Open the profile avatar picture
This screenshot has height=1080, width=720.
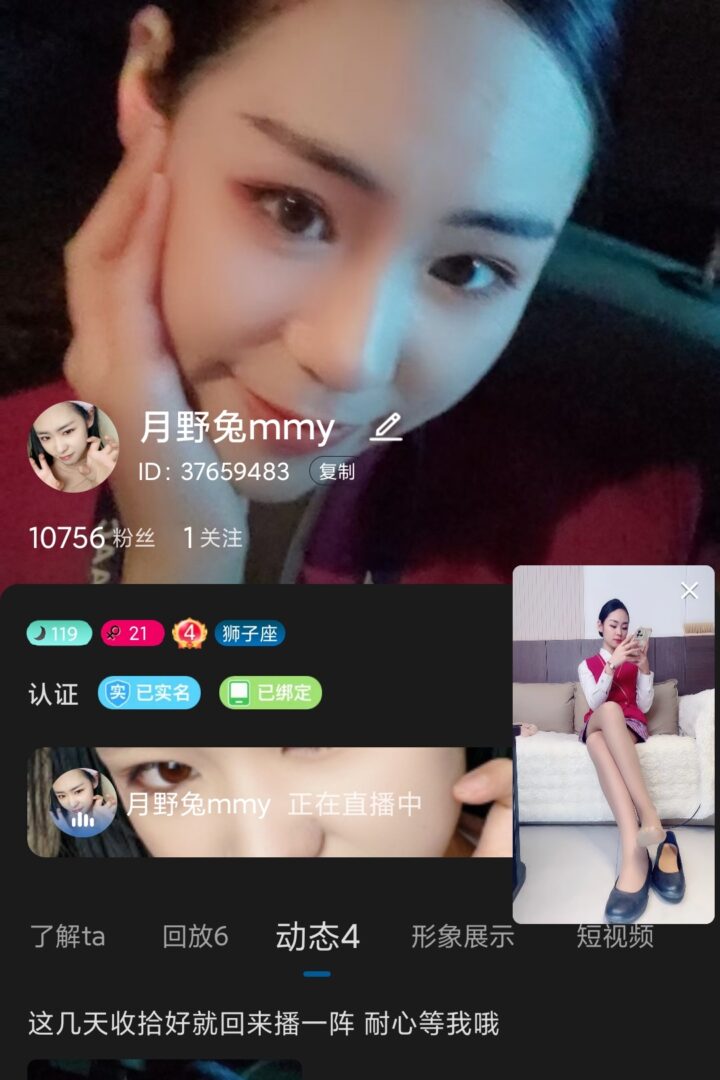73,447
